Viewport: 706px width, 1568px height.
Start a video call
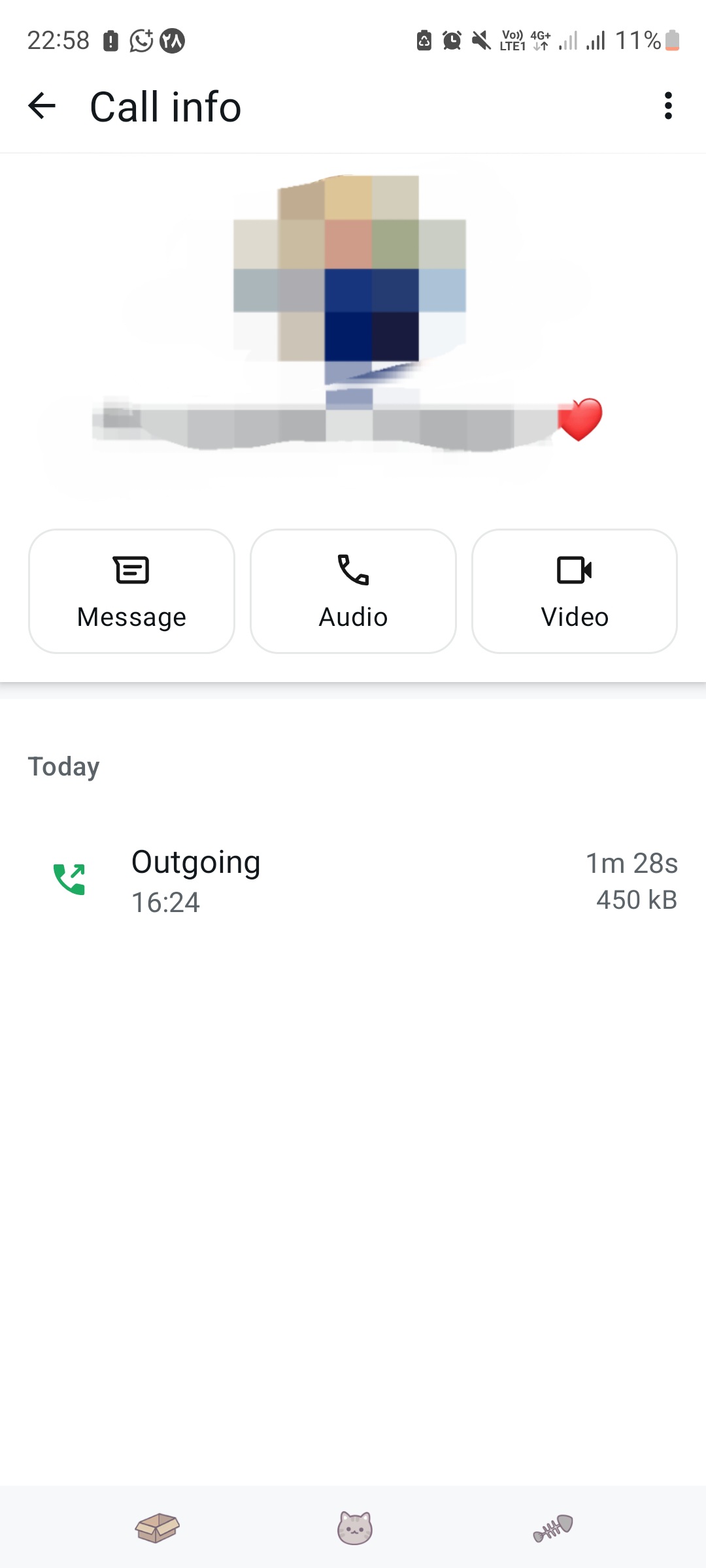tap(574, 591)
